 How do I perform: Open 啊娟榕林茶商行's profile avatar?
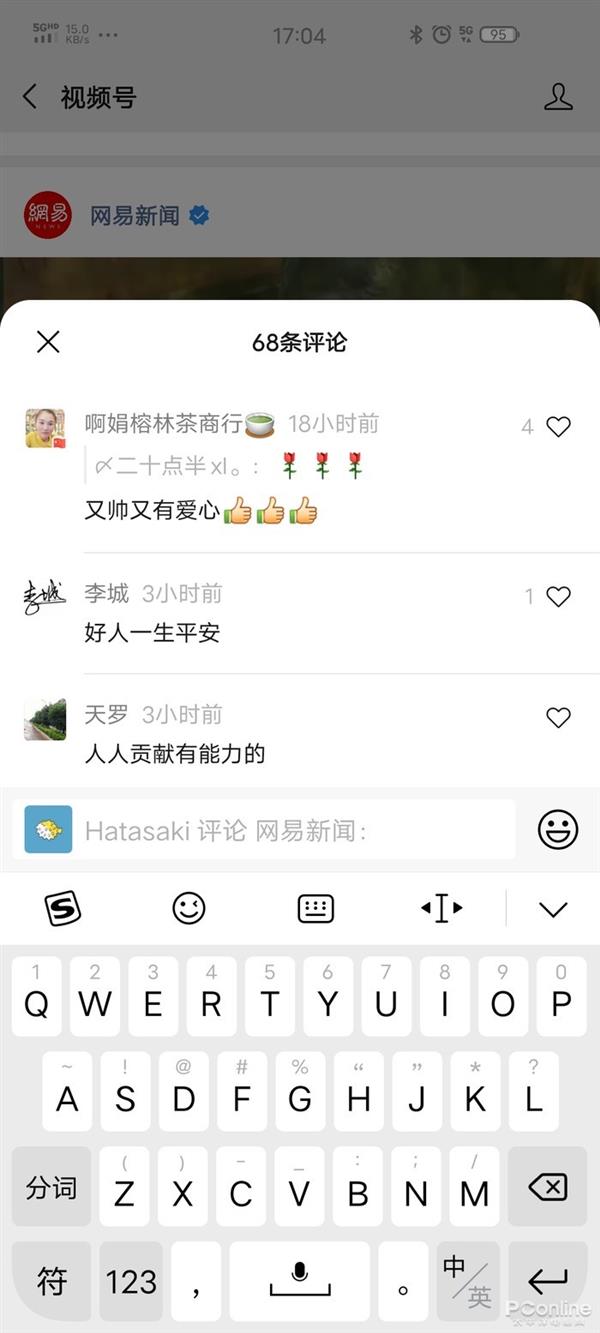pos(45,428)
